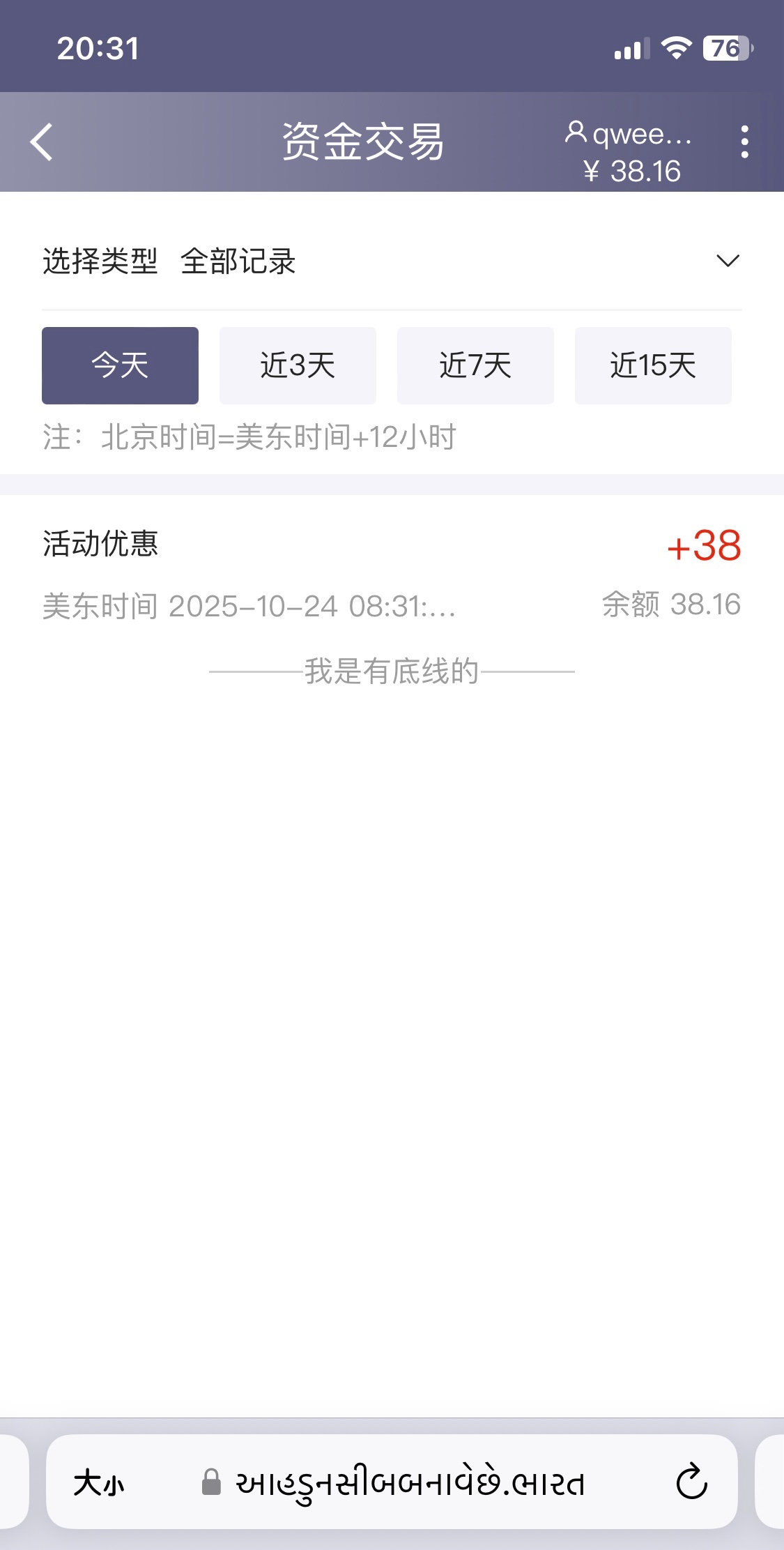Switch to the 近7天 filter
Image resolution: width=784 pixels, height=1550 pixels.
pyautogui.click(x=475, y=365)
